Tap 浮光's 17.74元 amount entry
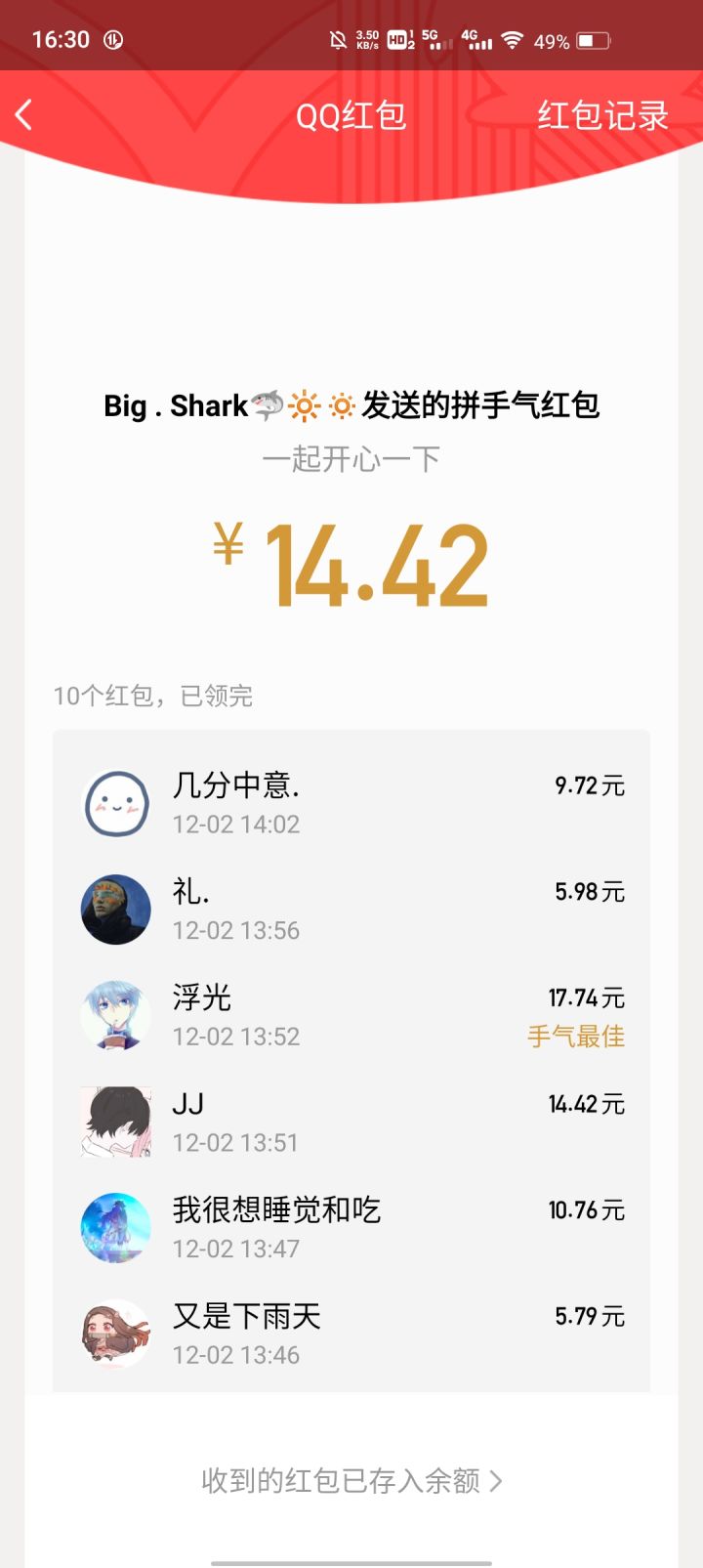Image resolution: width=703 pixels, height=1568 pixels. (589, 997)
